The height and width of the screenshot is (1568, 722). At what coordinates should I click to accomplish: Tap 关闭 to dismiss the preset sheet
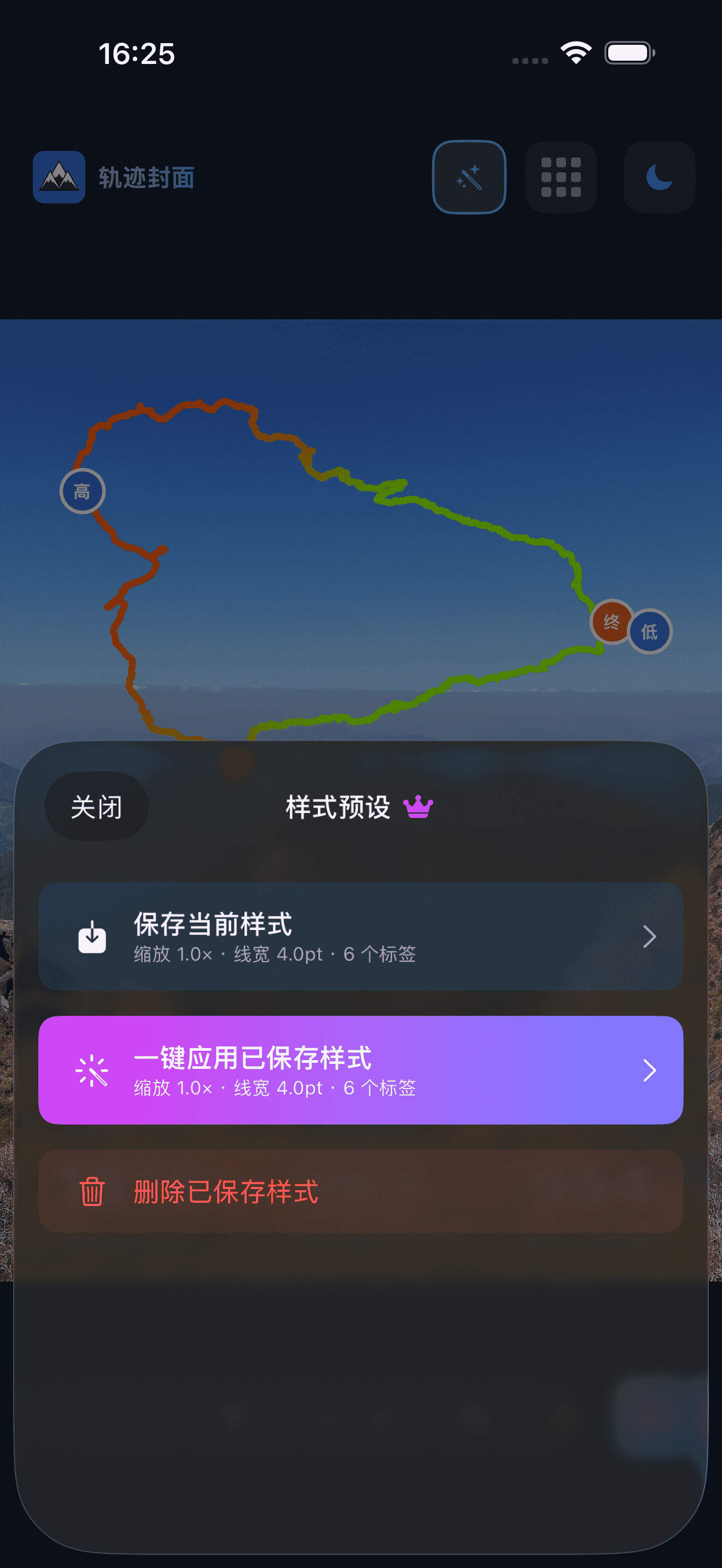(96, 807)
